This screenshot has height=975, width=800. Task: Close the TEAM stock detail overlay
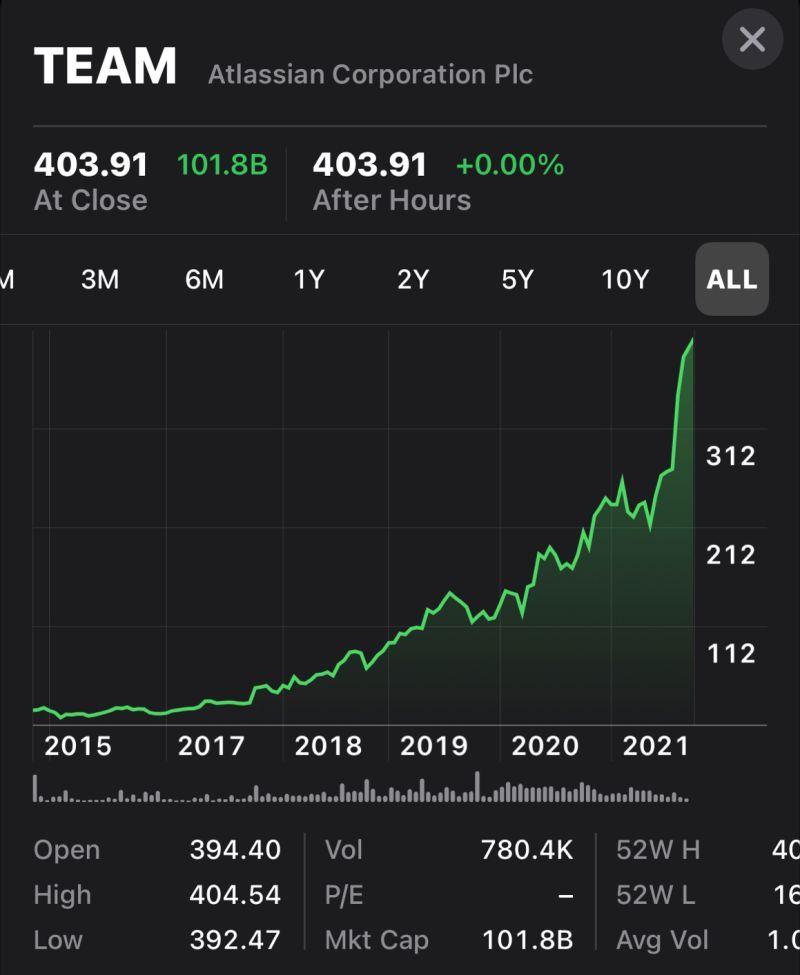pyautogui.click(x=751, y=40)
